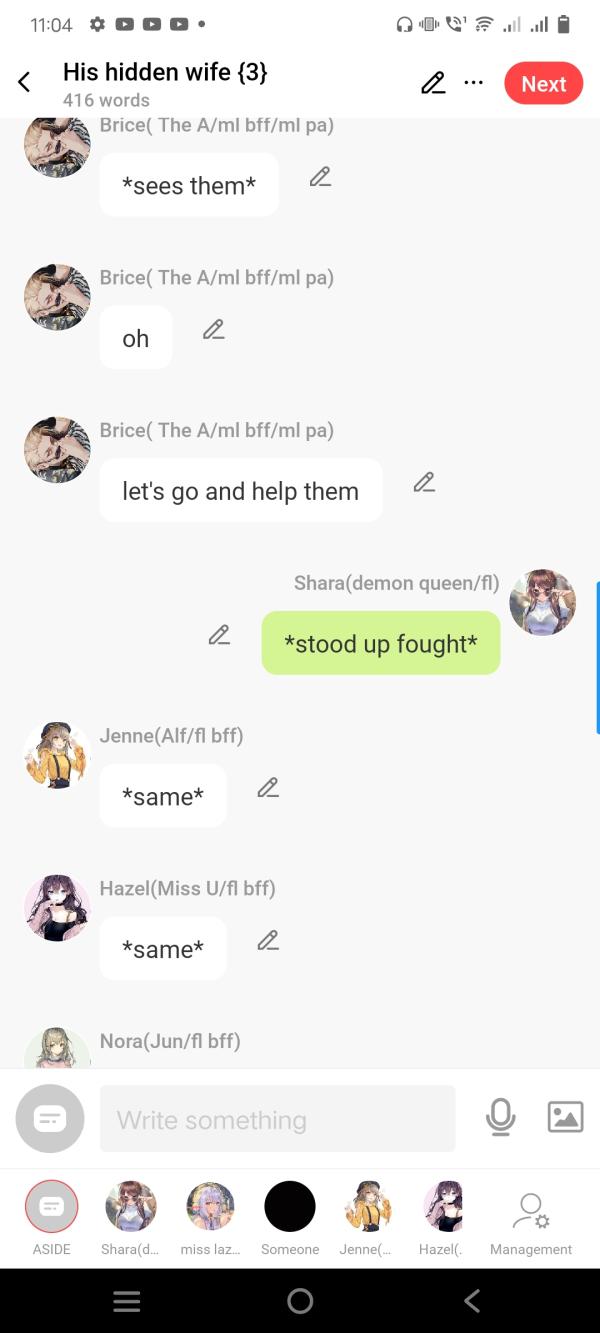Tap the system home button
600x1333 pixels.
click(x=300, y=1300)
